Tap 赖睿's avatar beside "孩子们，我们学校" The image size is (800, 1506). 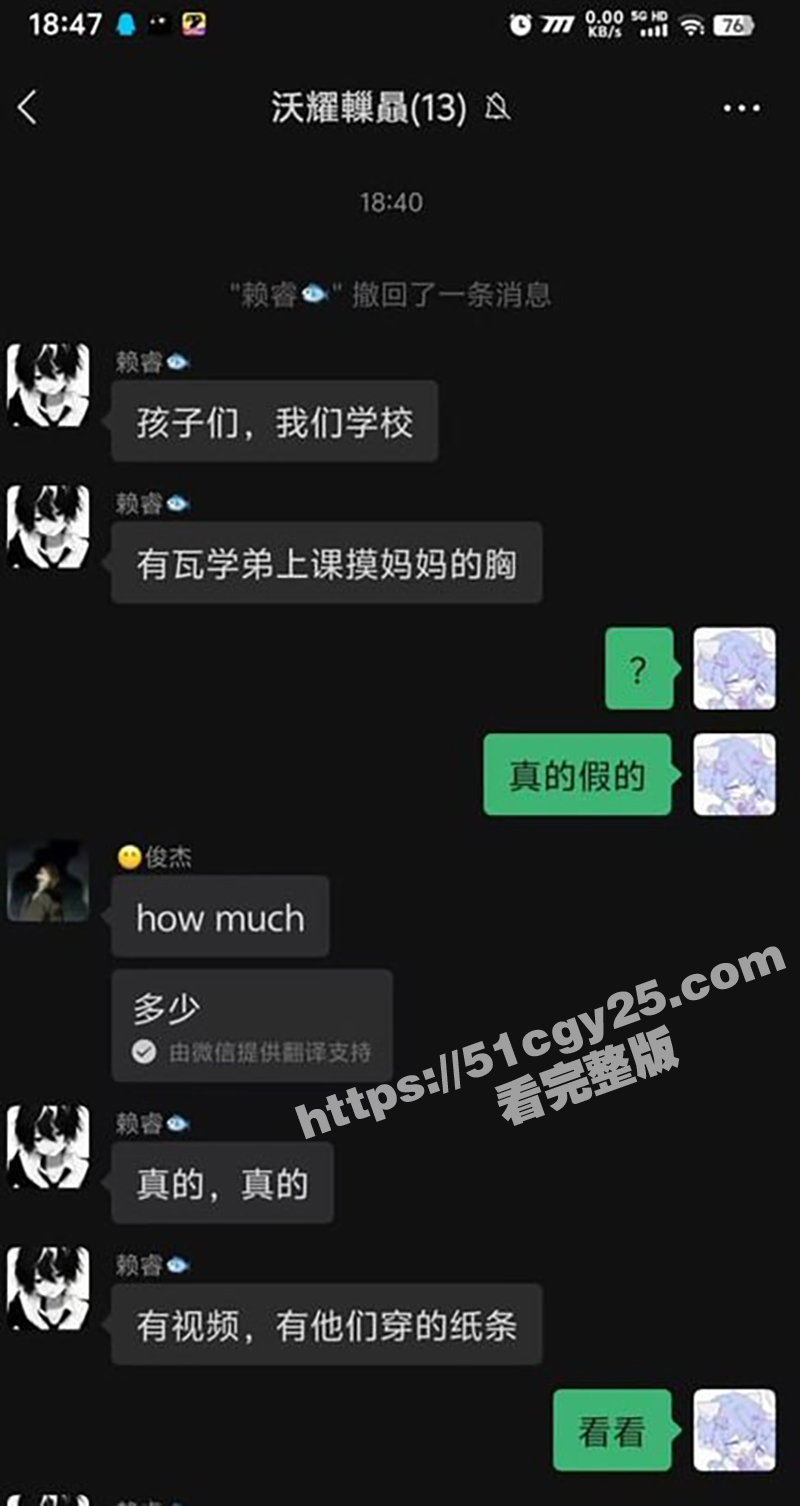(48, 386)
